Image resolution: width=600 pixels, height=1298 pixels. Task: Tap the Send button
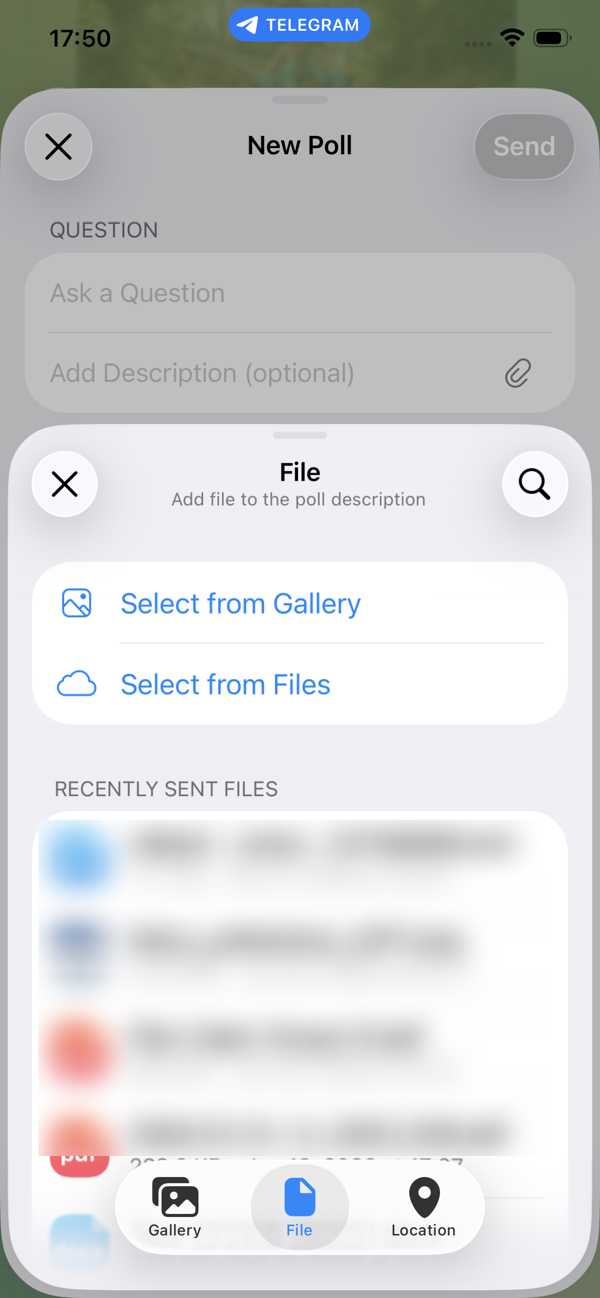tap(524, 146)
